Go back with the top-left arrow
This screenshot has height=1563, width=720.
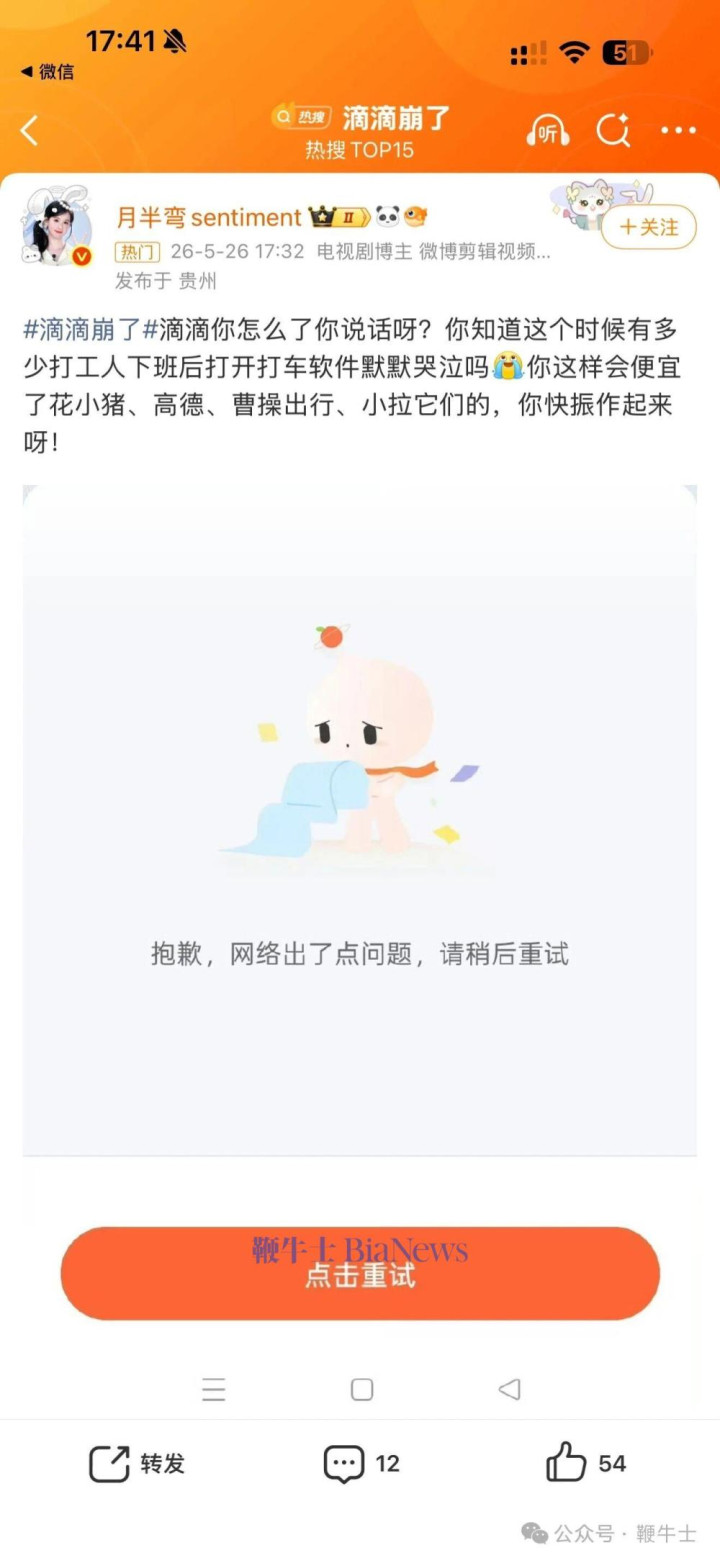coord(30,131)
